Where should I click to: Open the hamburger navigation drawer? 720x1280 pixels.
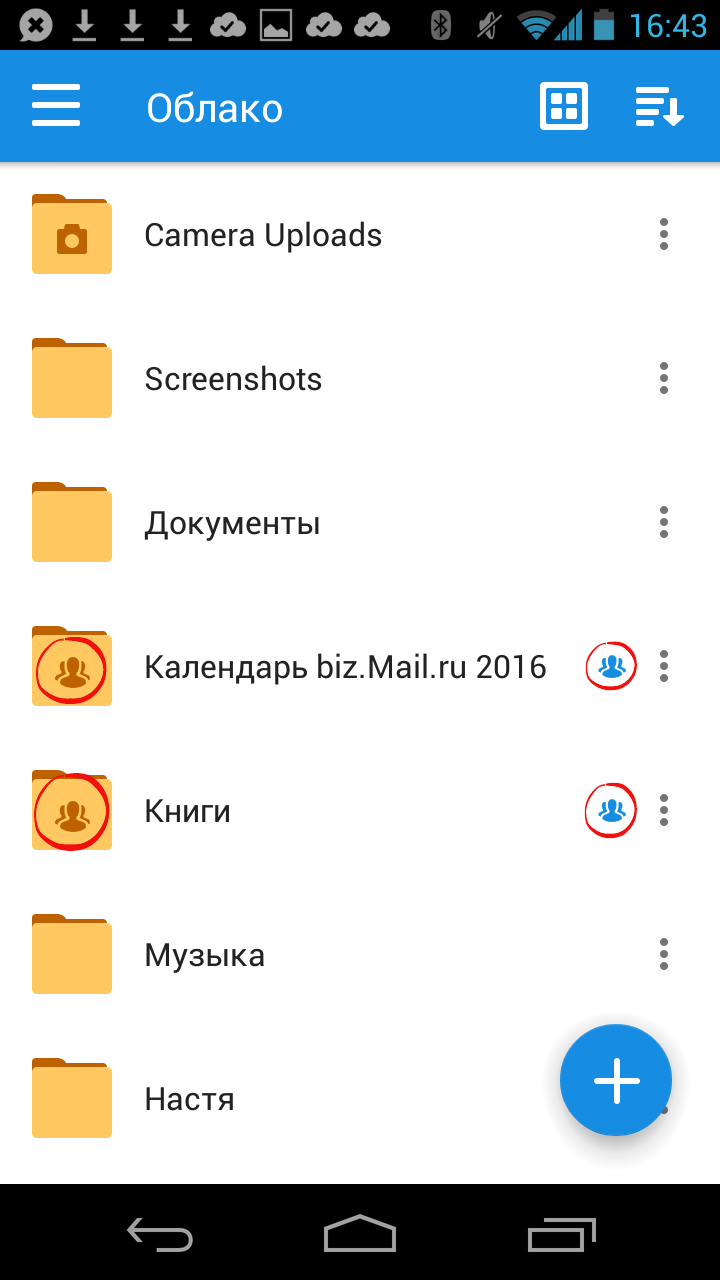click(56, 106)
